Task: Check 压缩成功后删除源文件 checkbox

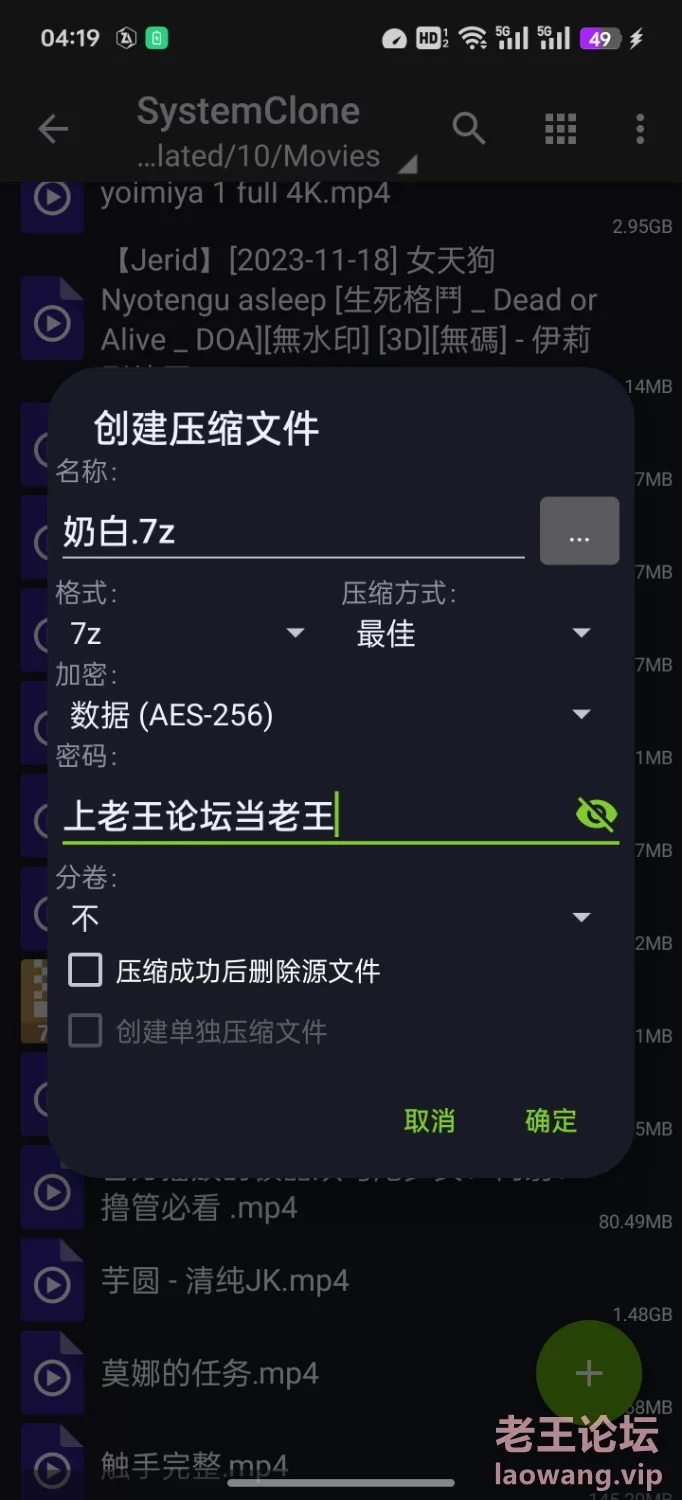Action: [86, 970]
